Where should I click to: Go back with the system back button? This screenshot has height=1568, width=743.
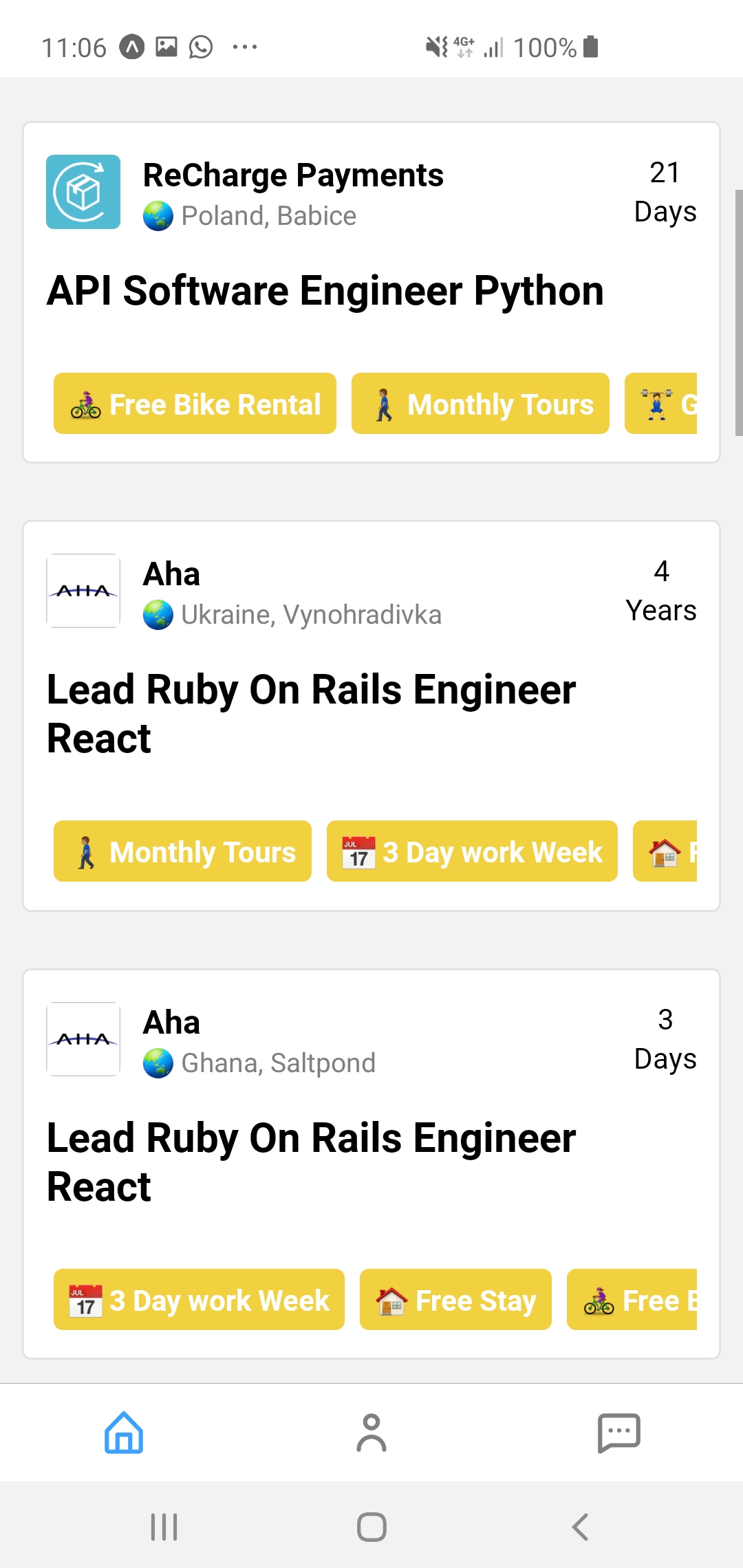click(x=580, y=1527)
